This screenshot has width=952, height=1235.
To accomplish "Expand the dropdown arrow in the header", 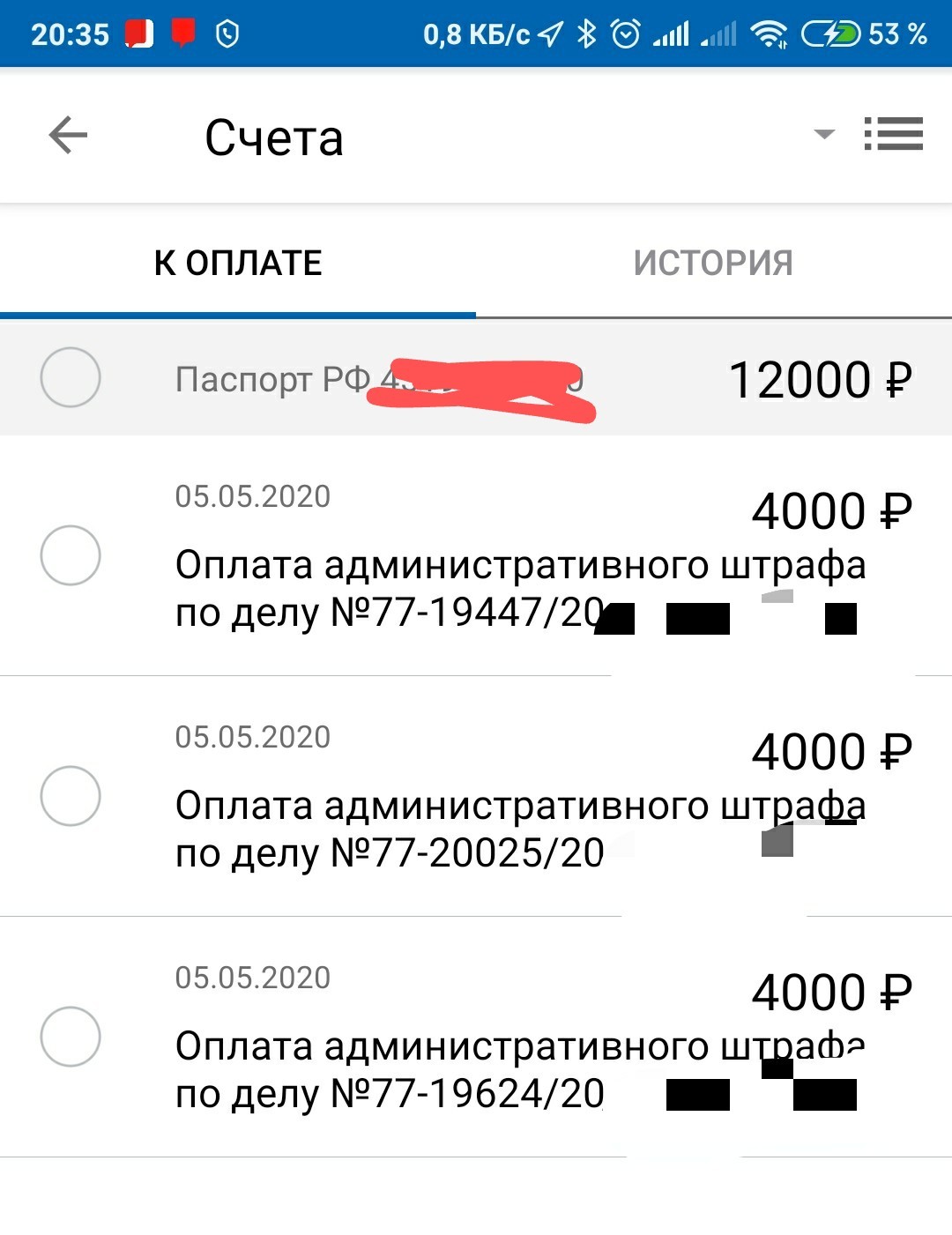I will click(824, 135).
